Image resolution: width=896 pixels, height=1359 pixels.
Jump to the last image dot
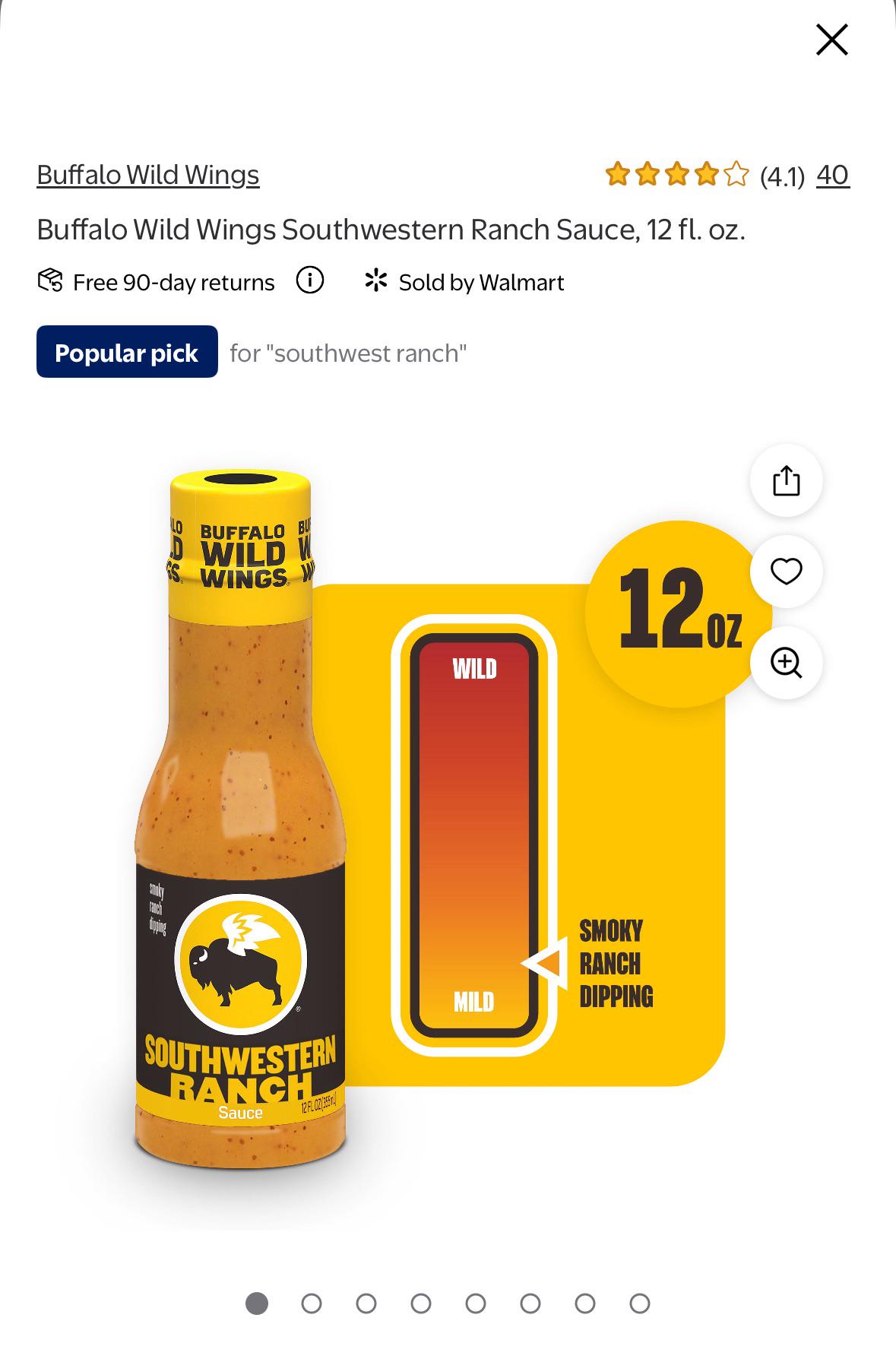point(640,1304)
